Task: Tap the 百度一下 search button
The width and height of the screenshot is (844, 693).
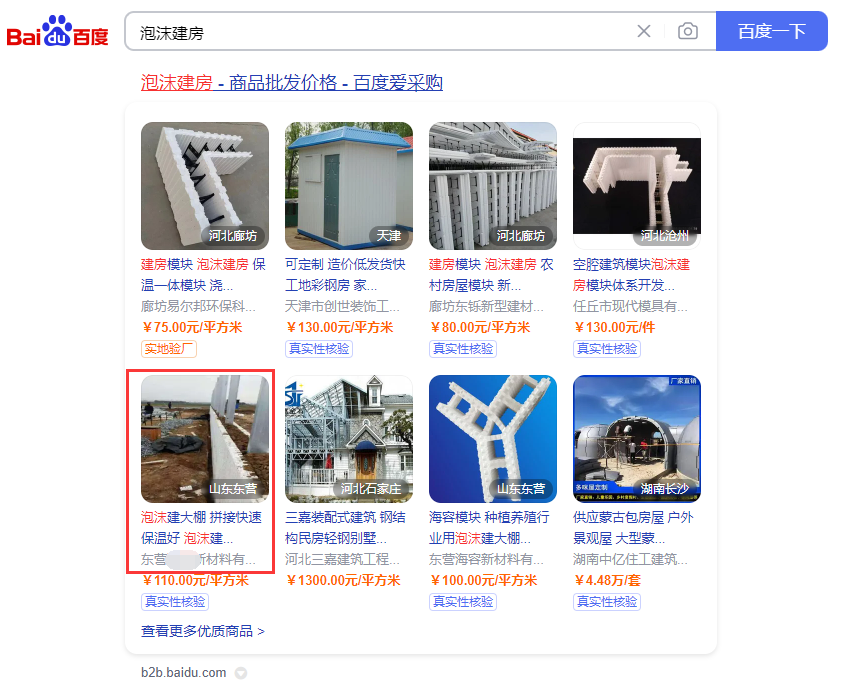Action: [771, 31]
